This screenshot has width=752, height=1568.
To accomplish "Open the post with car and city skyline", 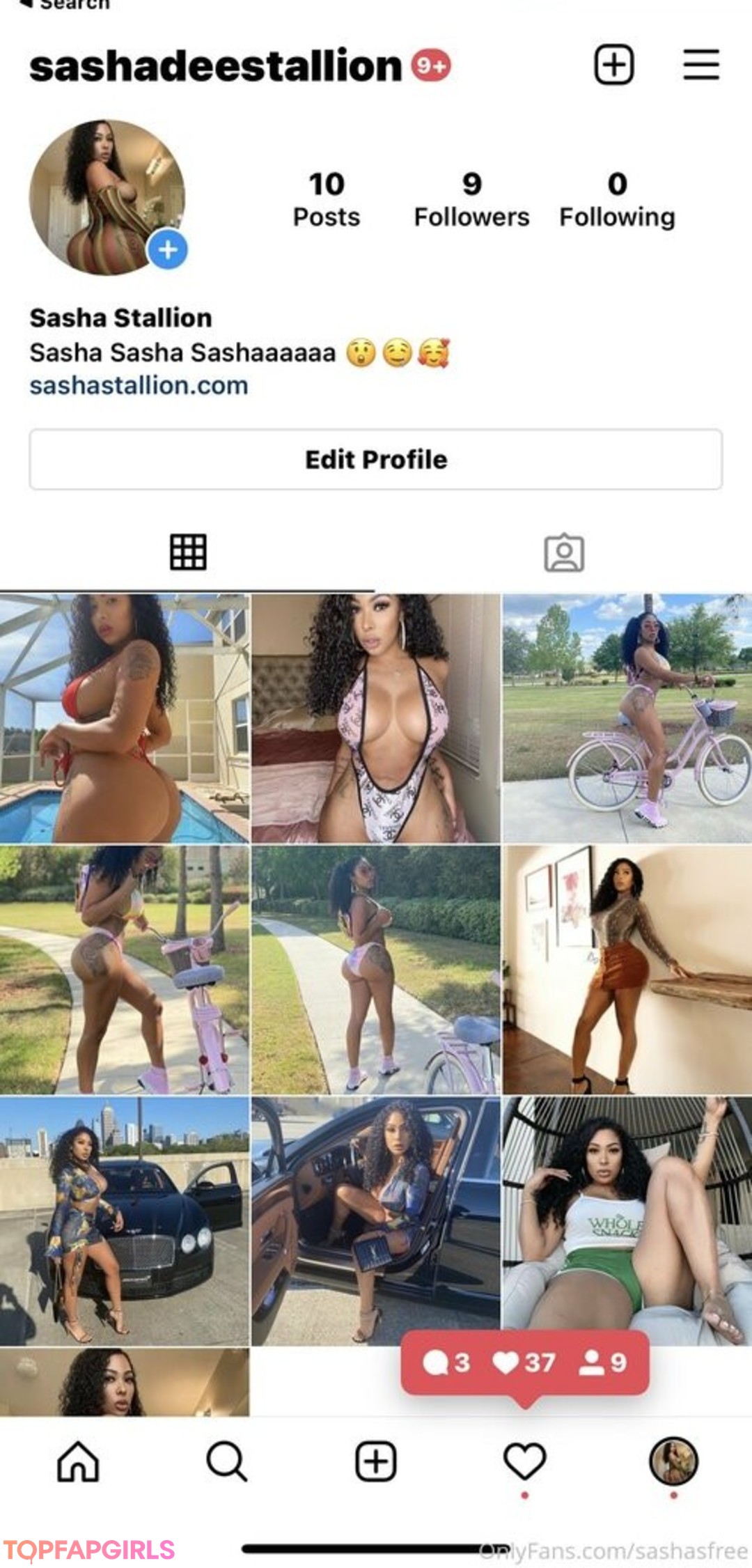I will pos(124,1220).
